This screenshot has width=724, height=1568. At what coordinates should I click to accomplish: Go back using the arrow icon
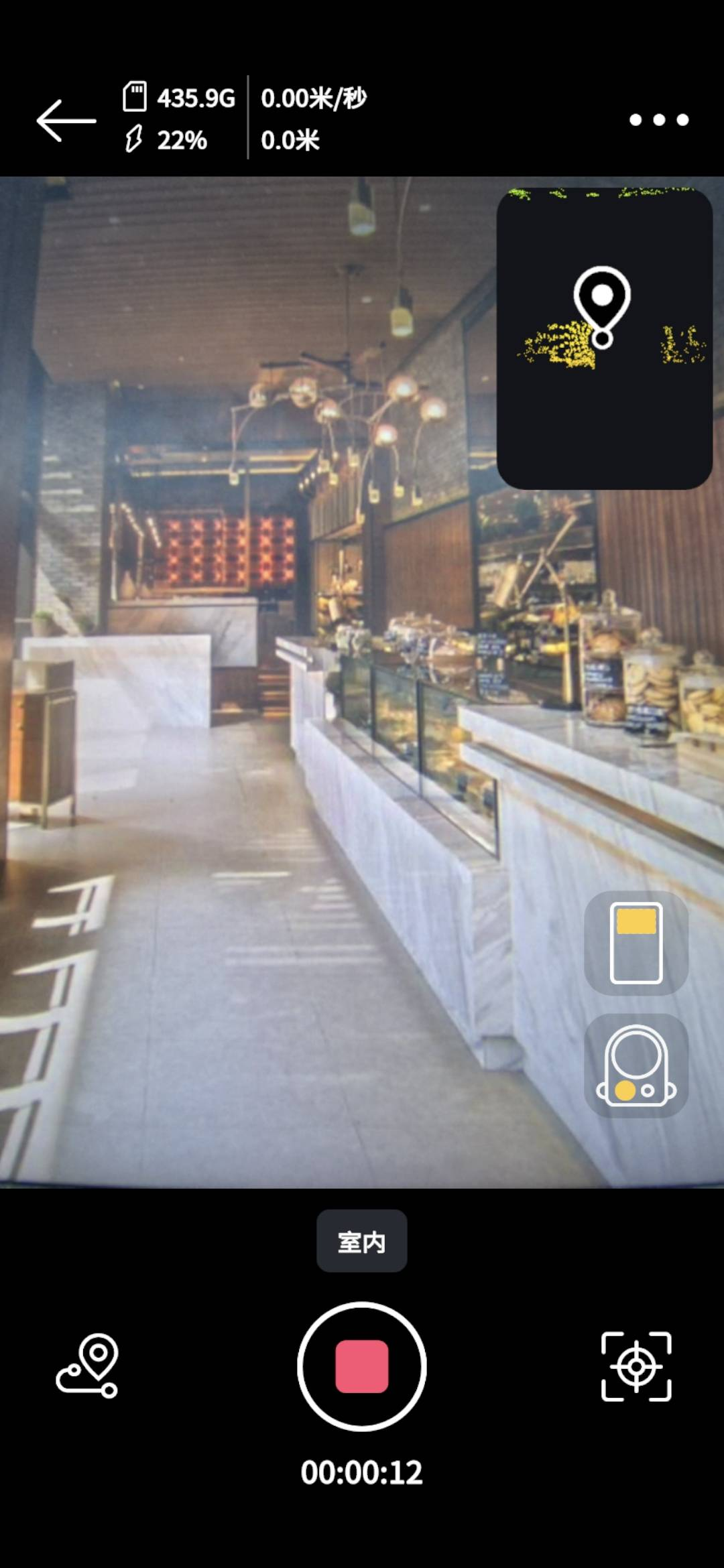(x=66, y=121)
